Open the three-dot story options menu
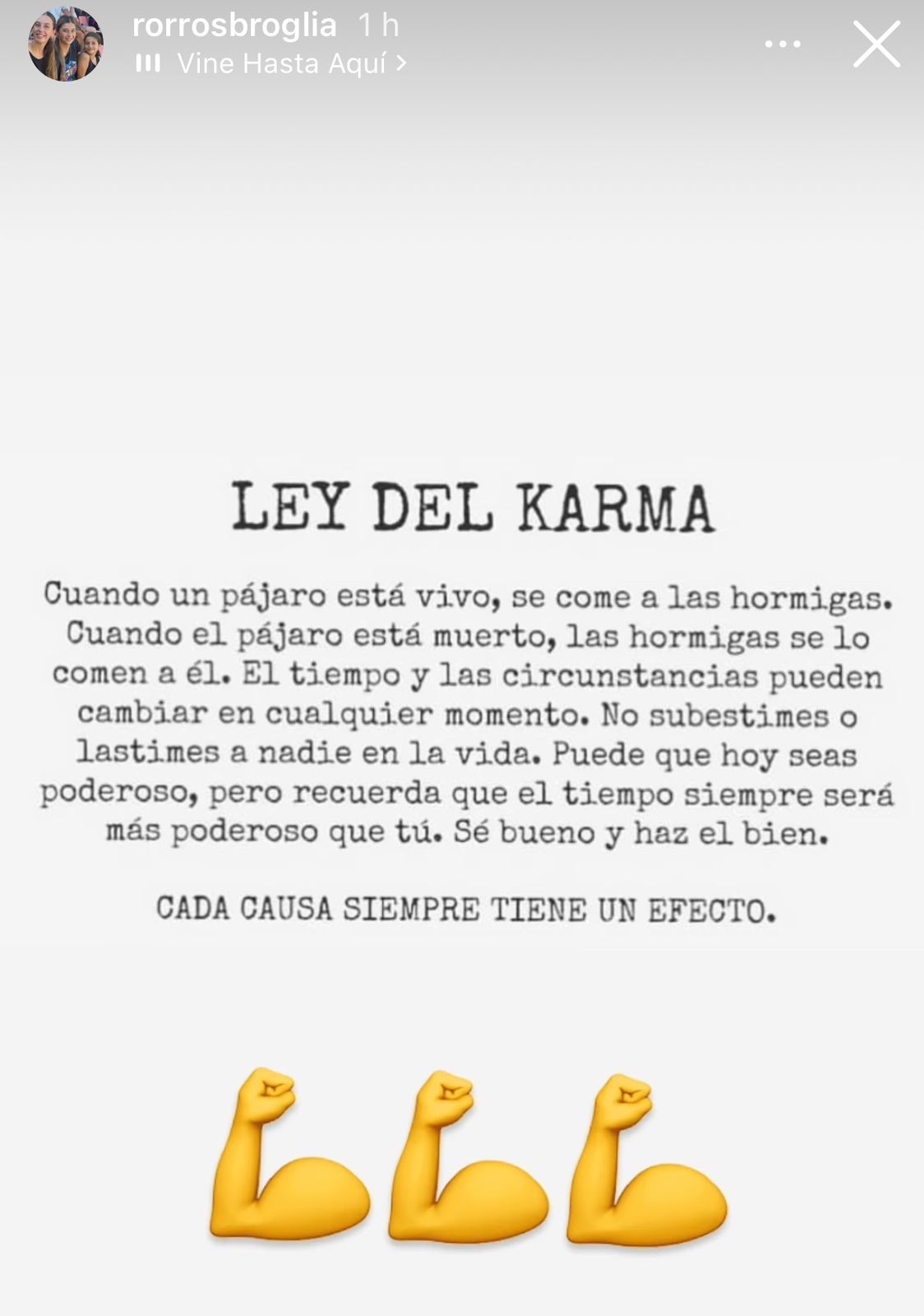 [783, 44]
